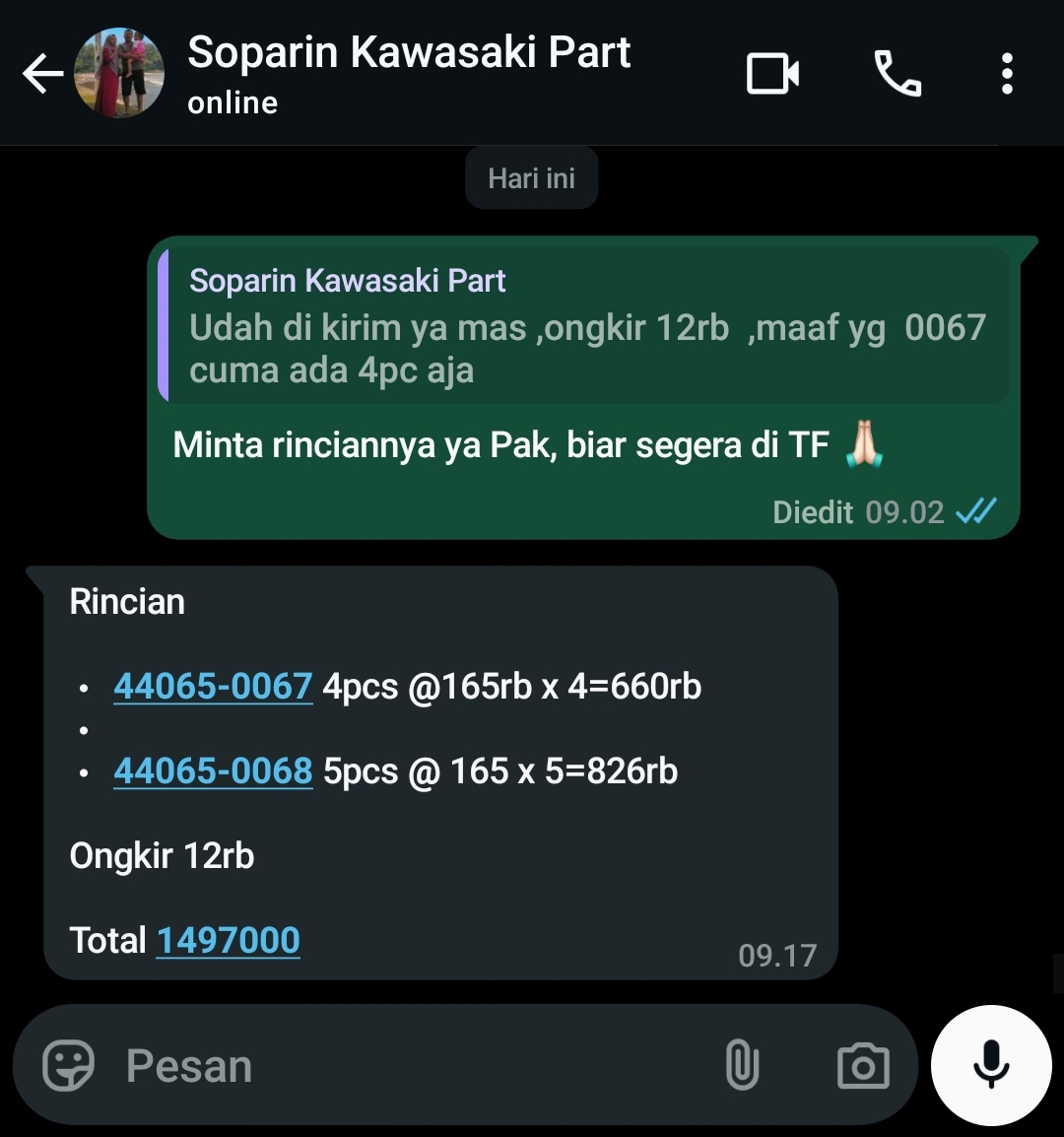Open the overflow menu

coord(1006,74)
